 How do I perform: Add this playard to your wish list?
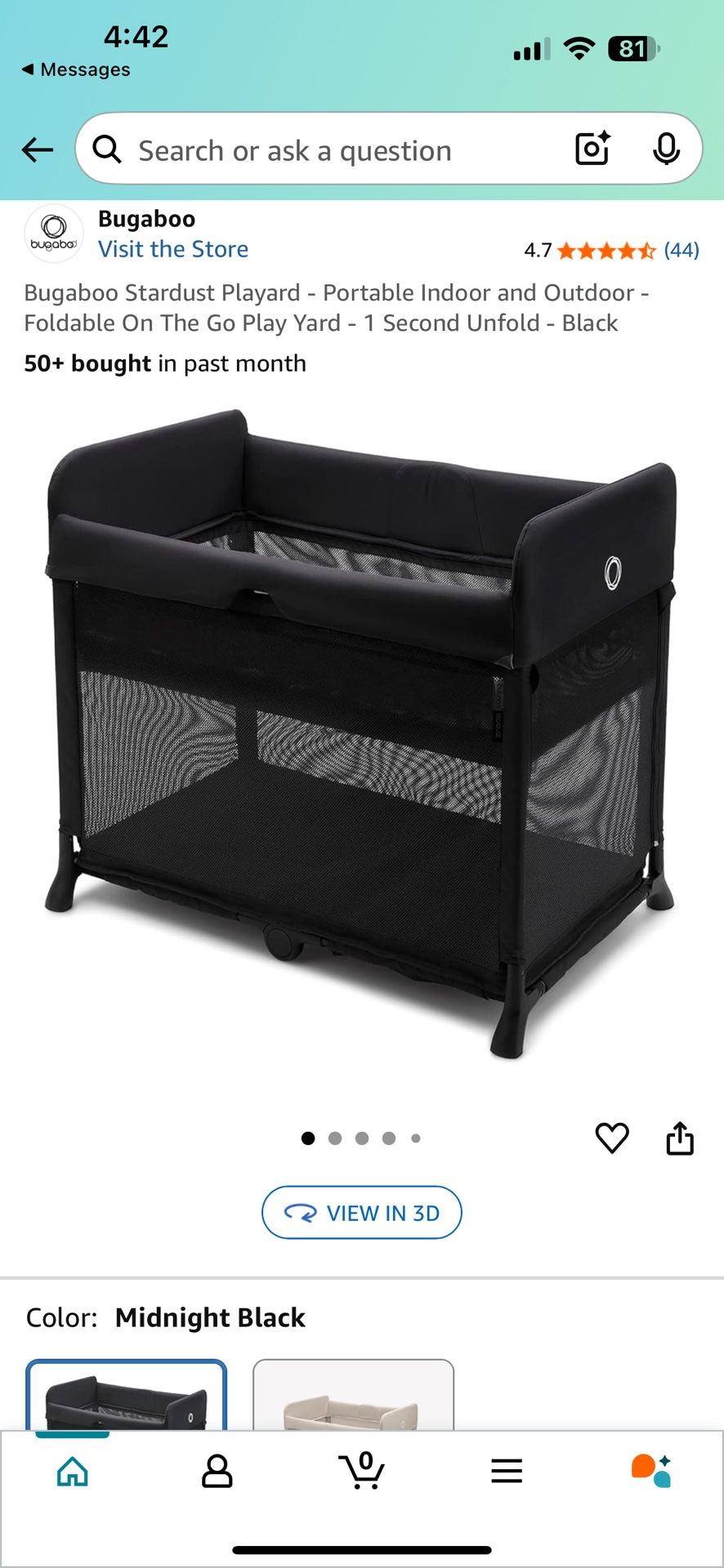(612, 1138)
